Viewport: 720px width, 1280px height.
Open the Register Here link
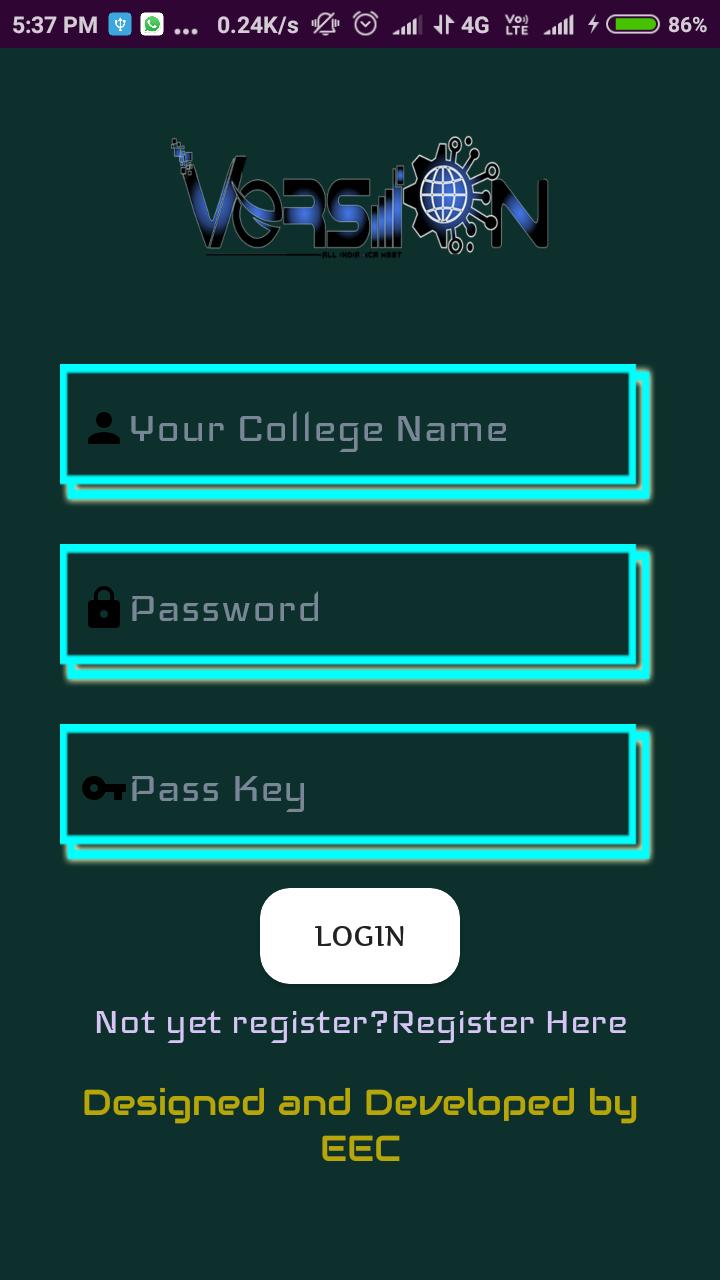click(508, 1023)
